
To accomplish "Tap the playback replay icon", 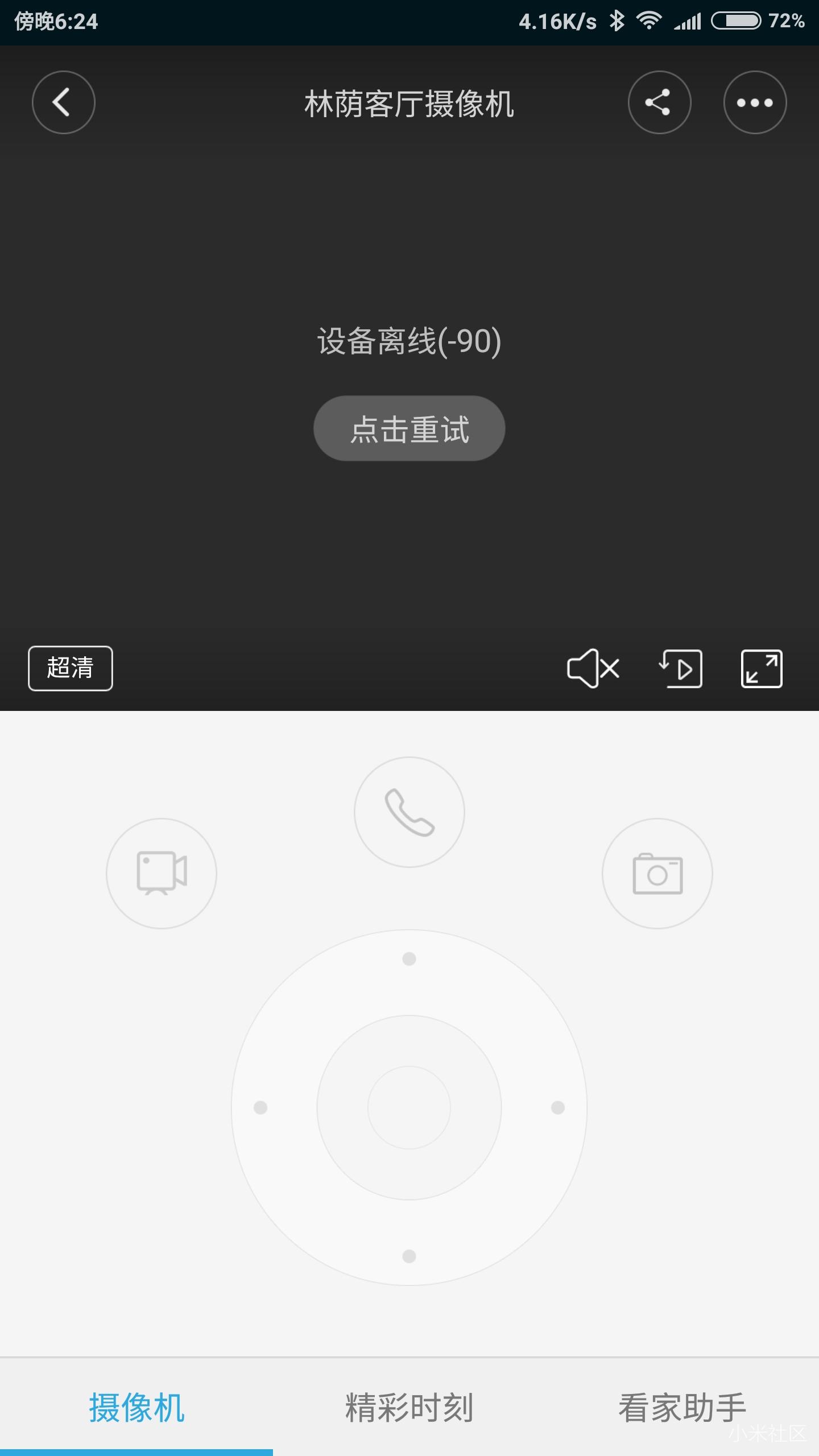I will pos(681,669).
